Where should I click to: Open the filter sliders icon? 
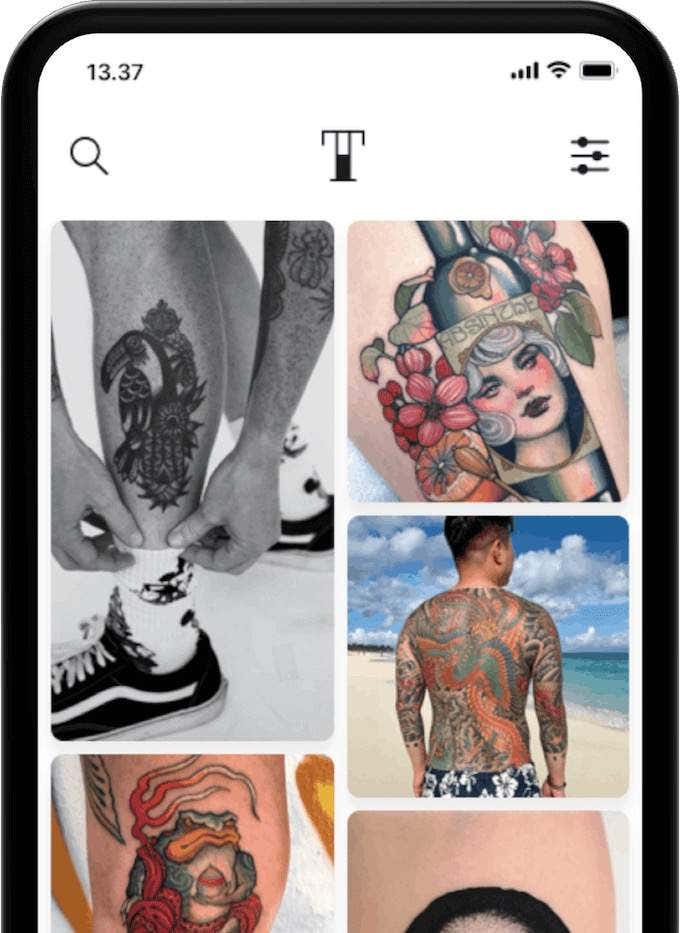coord(590,156)
